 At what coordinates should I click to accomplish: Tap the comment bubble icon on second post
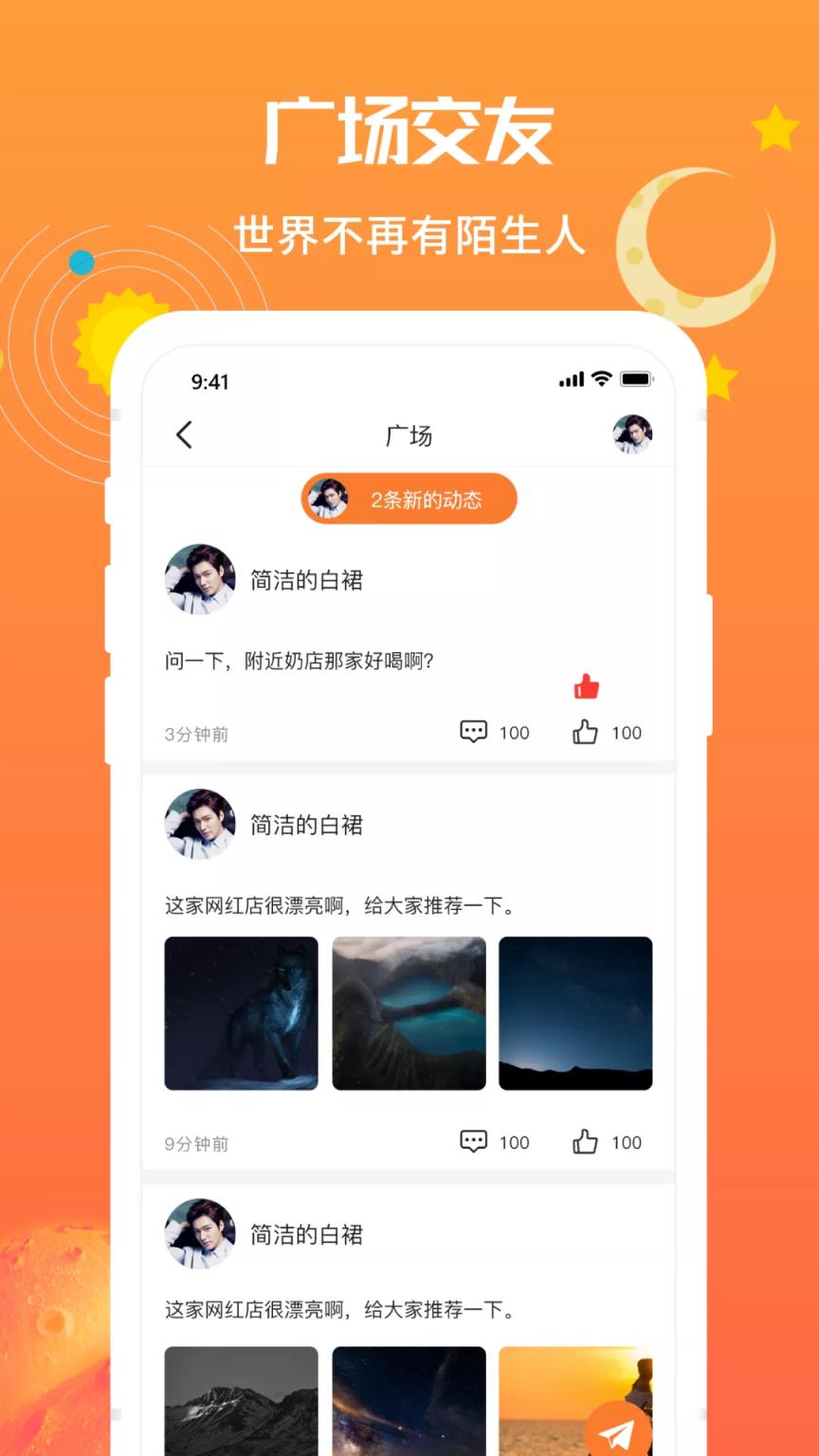474,1142
